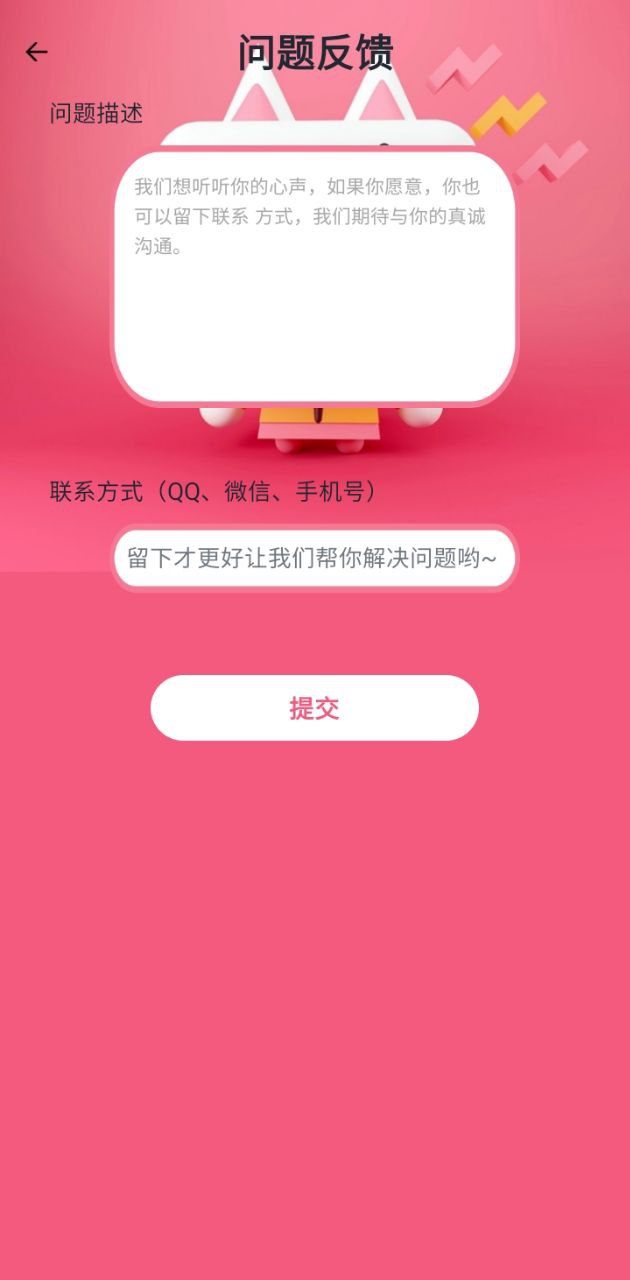Go back using the arrow icon
Viewport: 630px width, 1280px height.
point(37,52)
